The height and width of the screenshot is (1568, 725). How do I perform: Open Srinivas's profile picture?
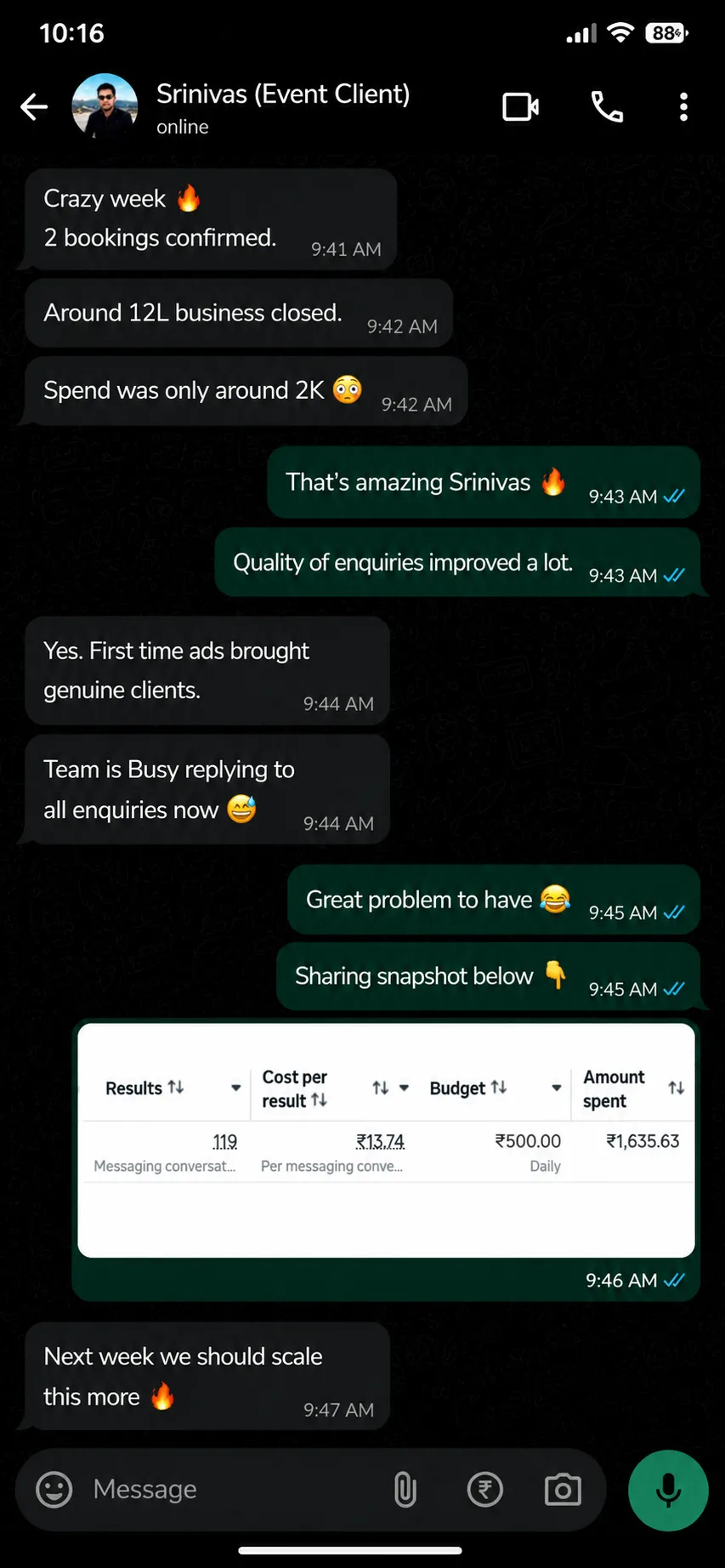(x=105, y=106)
